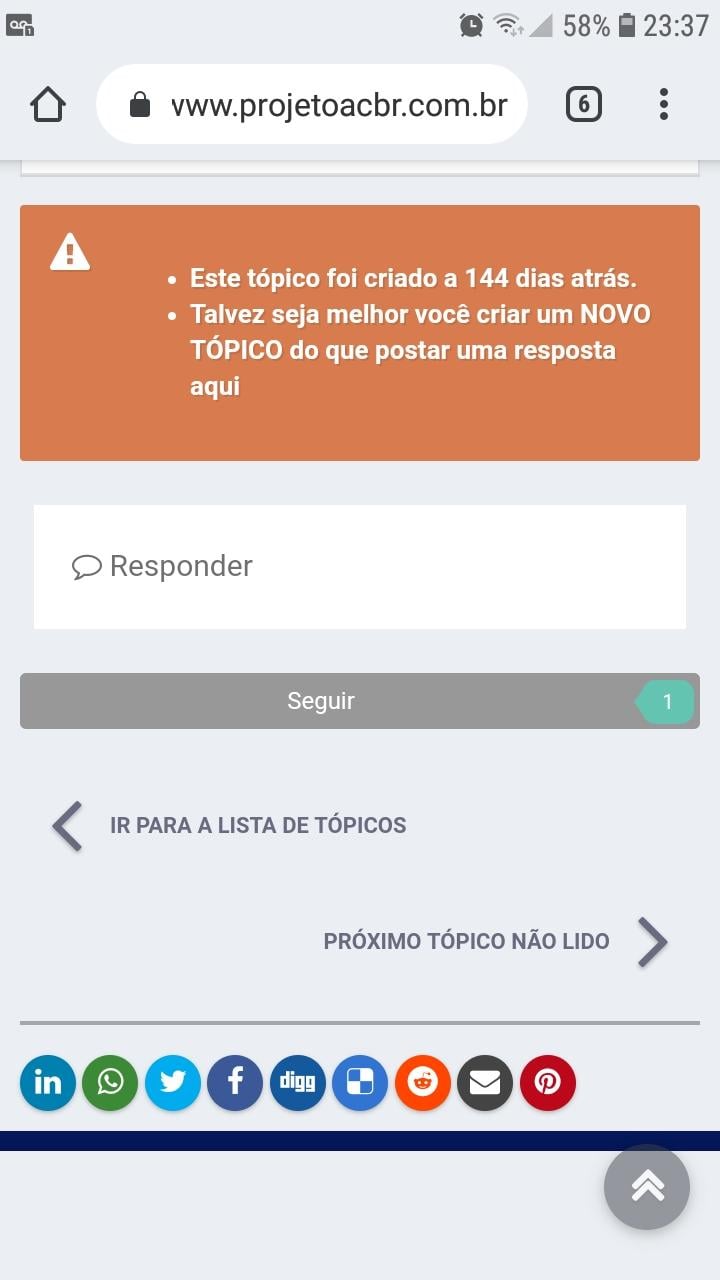Go to the browser home page
The image size is (720, 1280).
click(x=48, y=104)
